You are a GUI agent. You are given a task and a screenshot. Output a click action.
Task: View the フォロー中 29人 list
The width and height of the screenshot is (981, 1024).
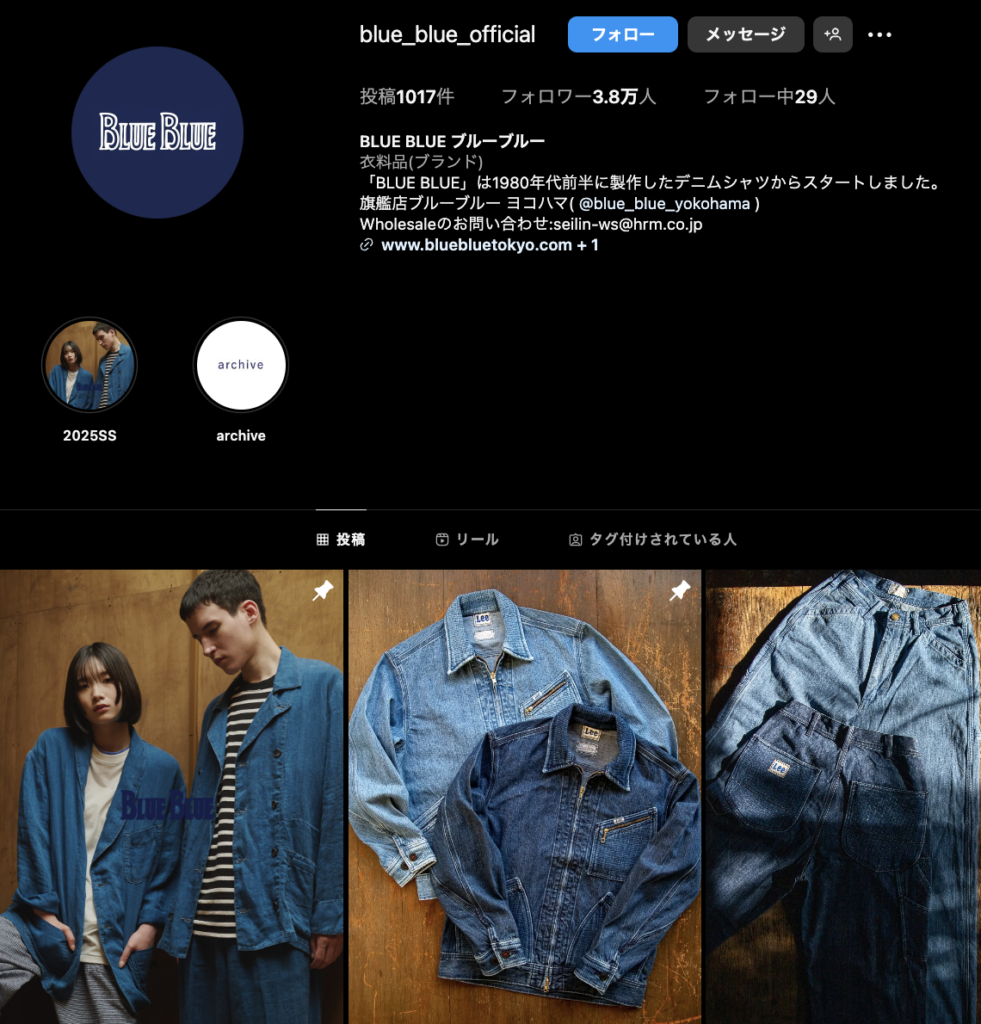click(769, 97)
